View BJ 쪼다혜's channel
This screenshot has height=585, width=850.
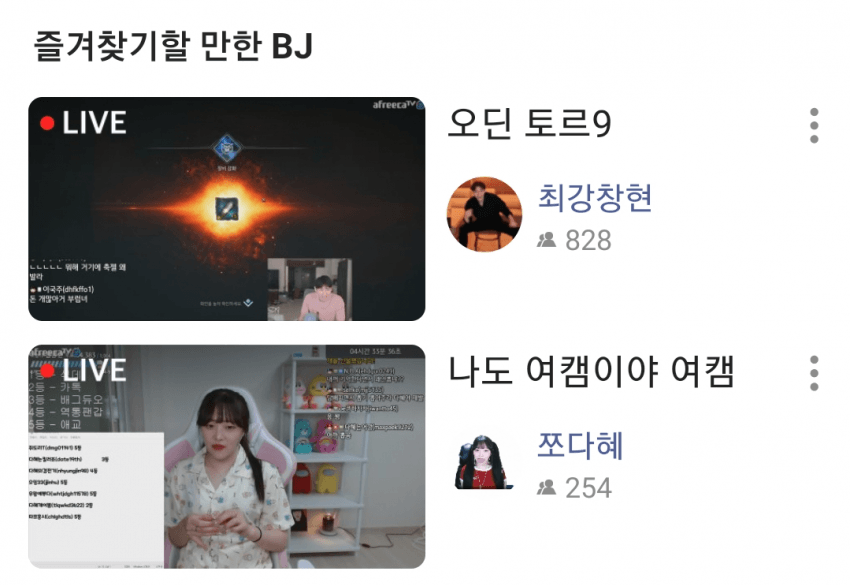580,445
